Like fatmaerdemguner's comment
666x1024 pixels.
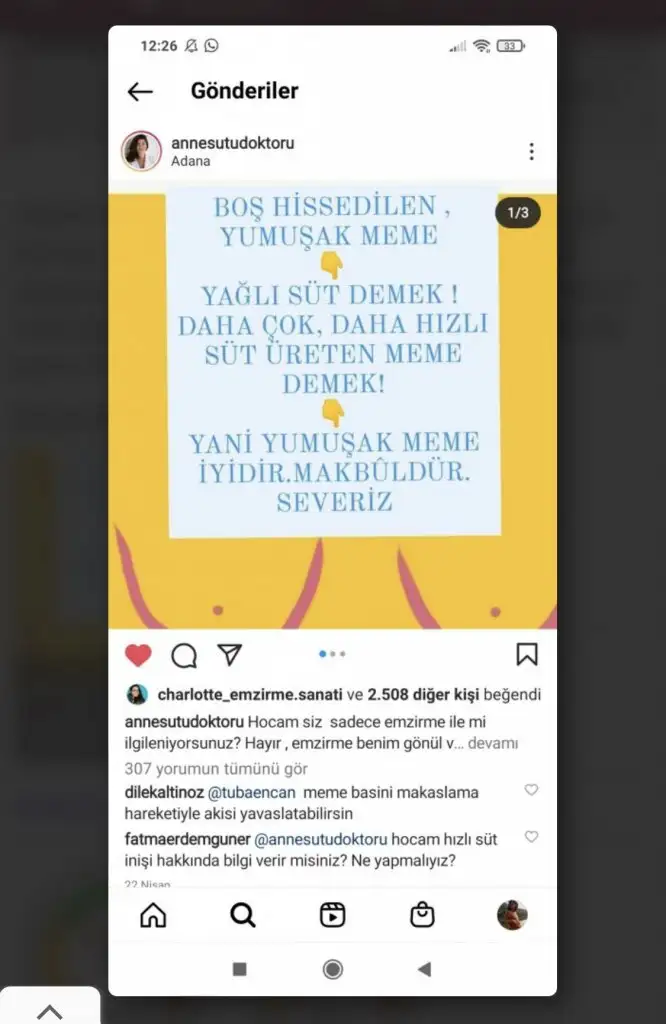pyautogui.click(x=531, y=837)
